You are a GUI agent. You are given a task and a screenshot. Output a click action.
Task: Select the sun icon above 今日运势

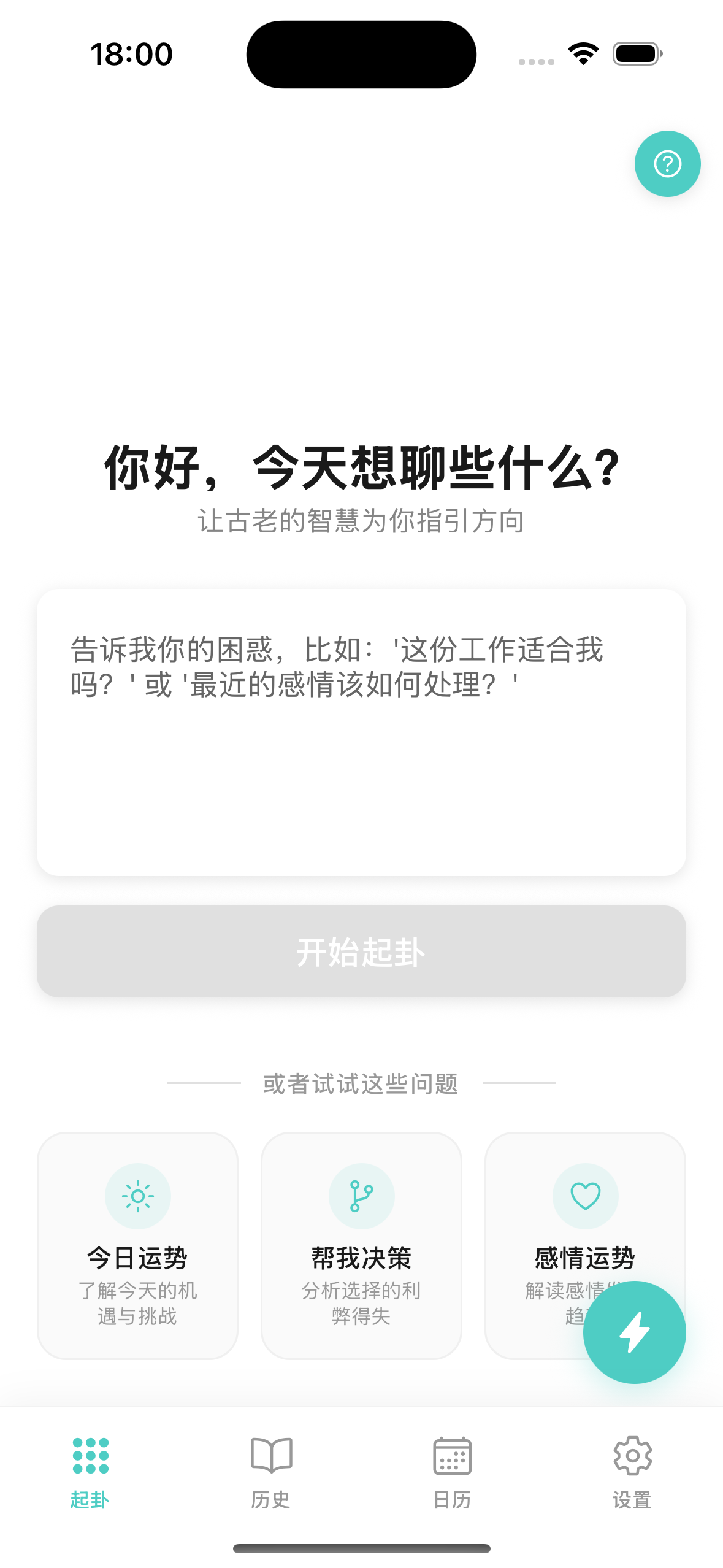pyautogui.click(x=138, y=1196)
